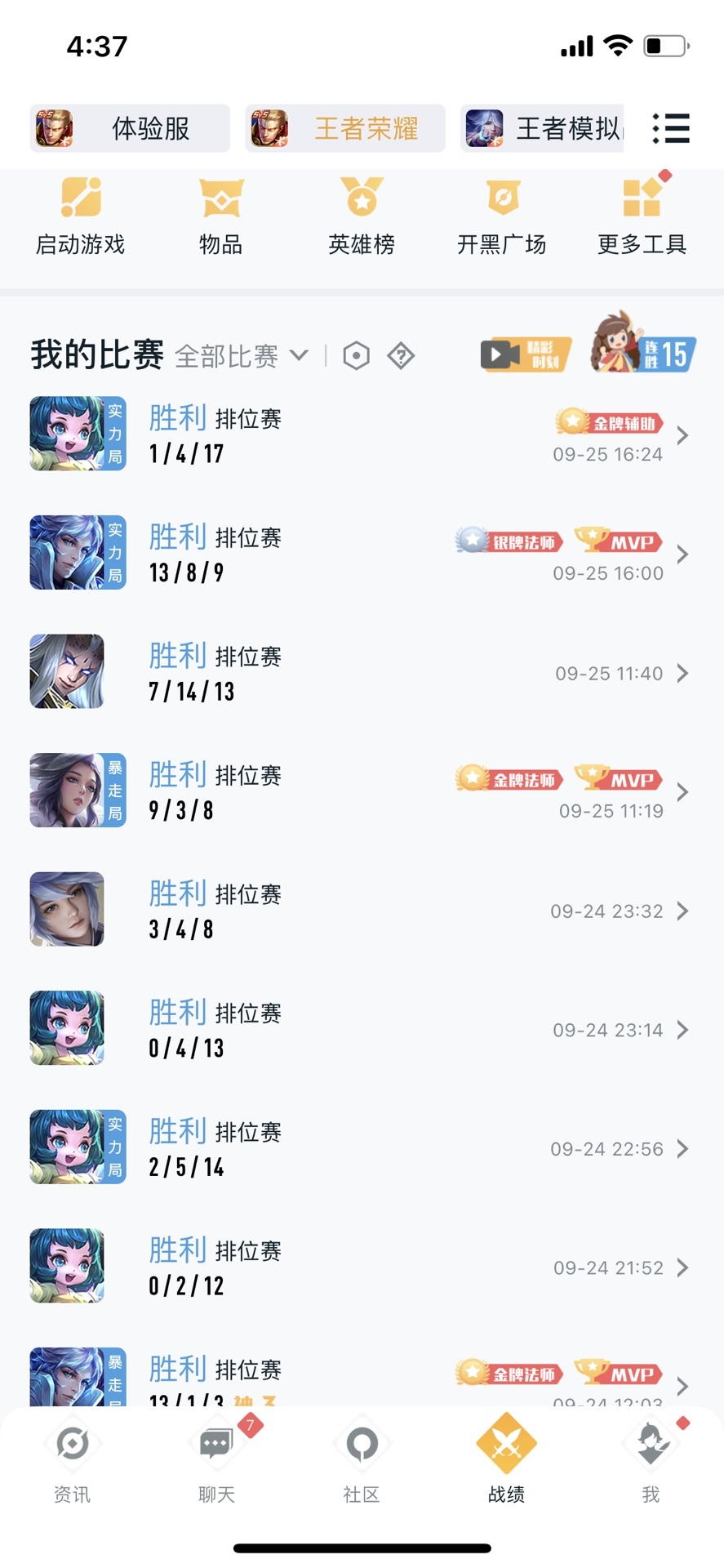Open 精彩时刻 highlight videos

point(526,354)
